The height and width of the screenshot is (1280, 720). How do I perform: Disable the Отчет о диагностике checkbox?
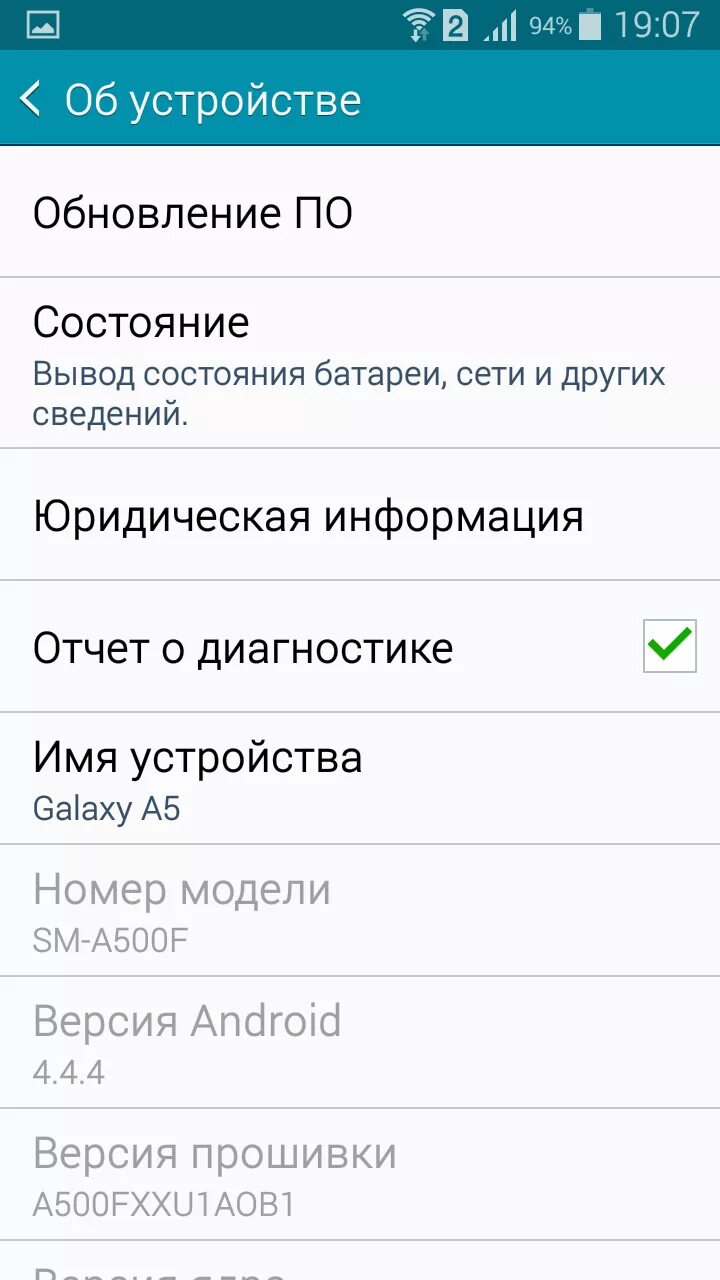pos(668,646)
